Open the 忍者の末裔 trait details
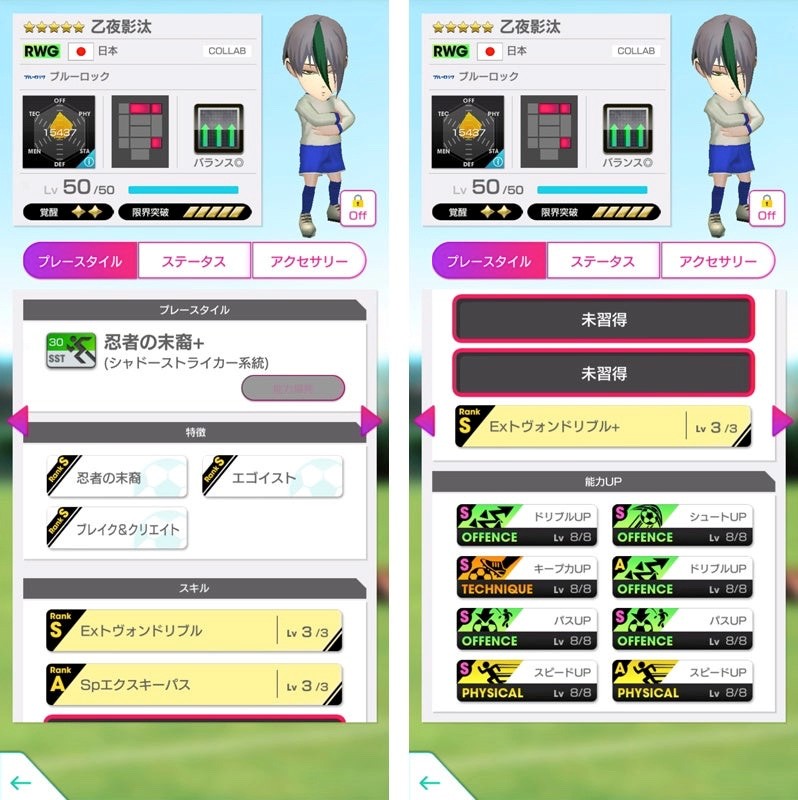This screenshot has height=800, width=798. [x=117, y=477]
